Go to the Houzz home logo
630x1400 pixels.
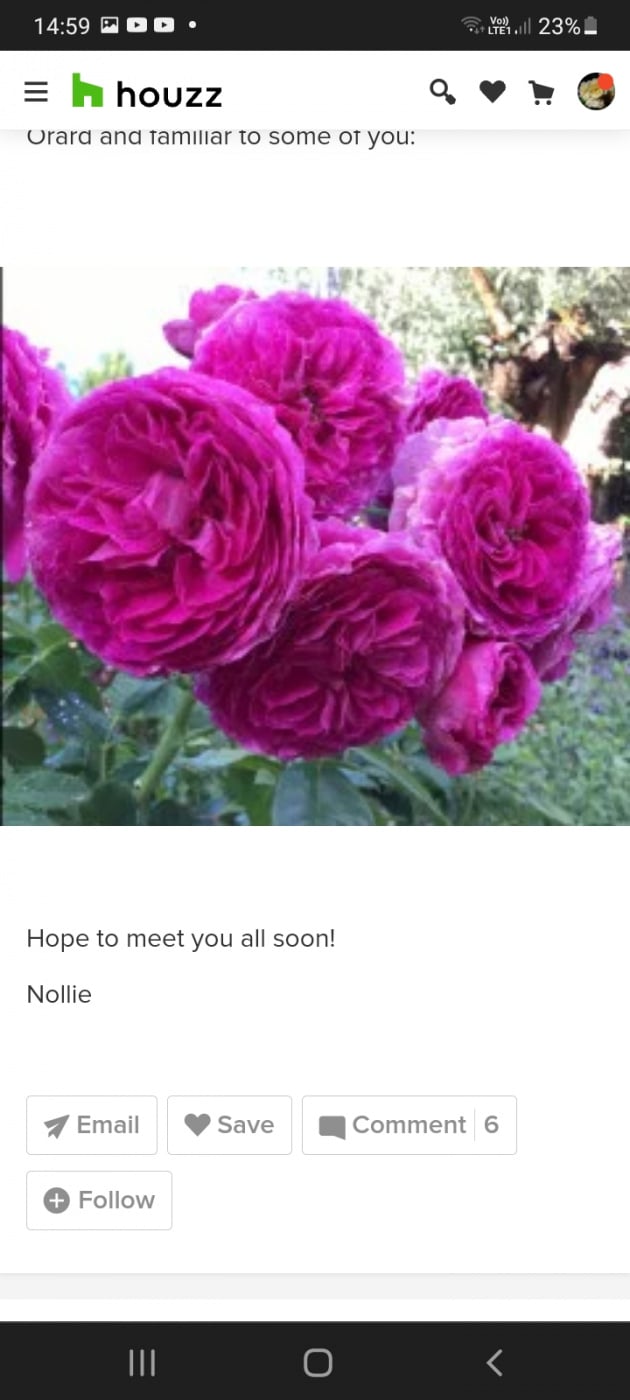(147, 93)
